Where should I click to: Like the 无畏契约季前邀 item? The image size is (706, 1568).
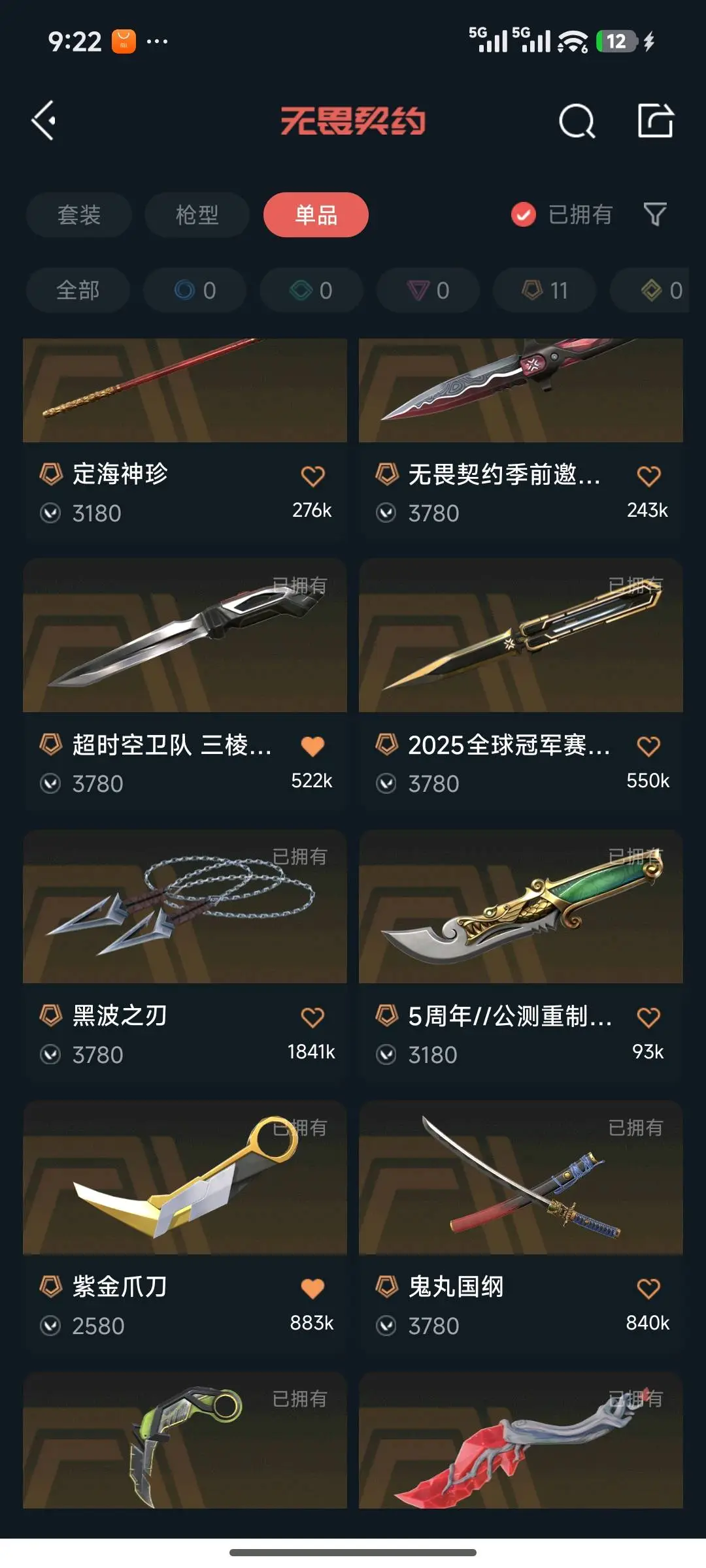click(x=648, y=476)
